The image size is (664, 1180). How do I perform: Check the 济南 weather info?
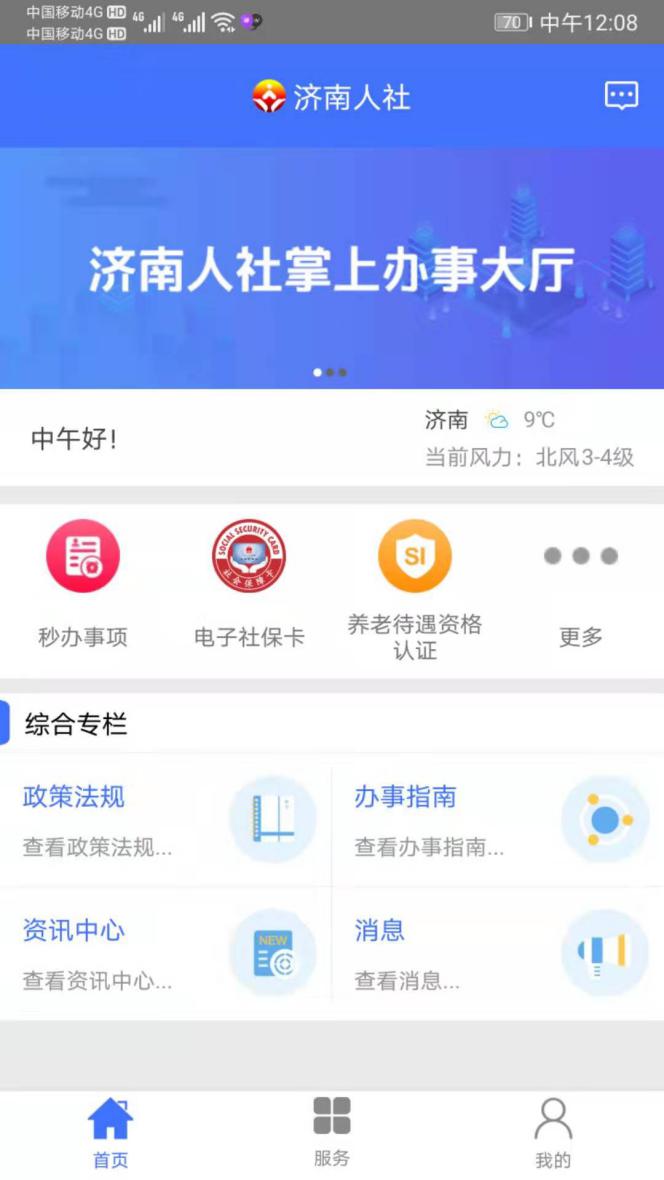pyautogui.click(x=528, y=438)
